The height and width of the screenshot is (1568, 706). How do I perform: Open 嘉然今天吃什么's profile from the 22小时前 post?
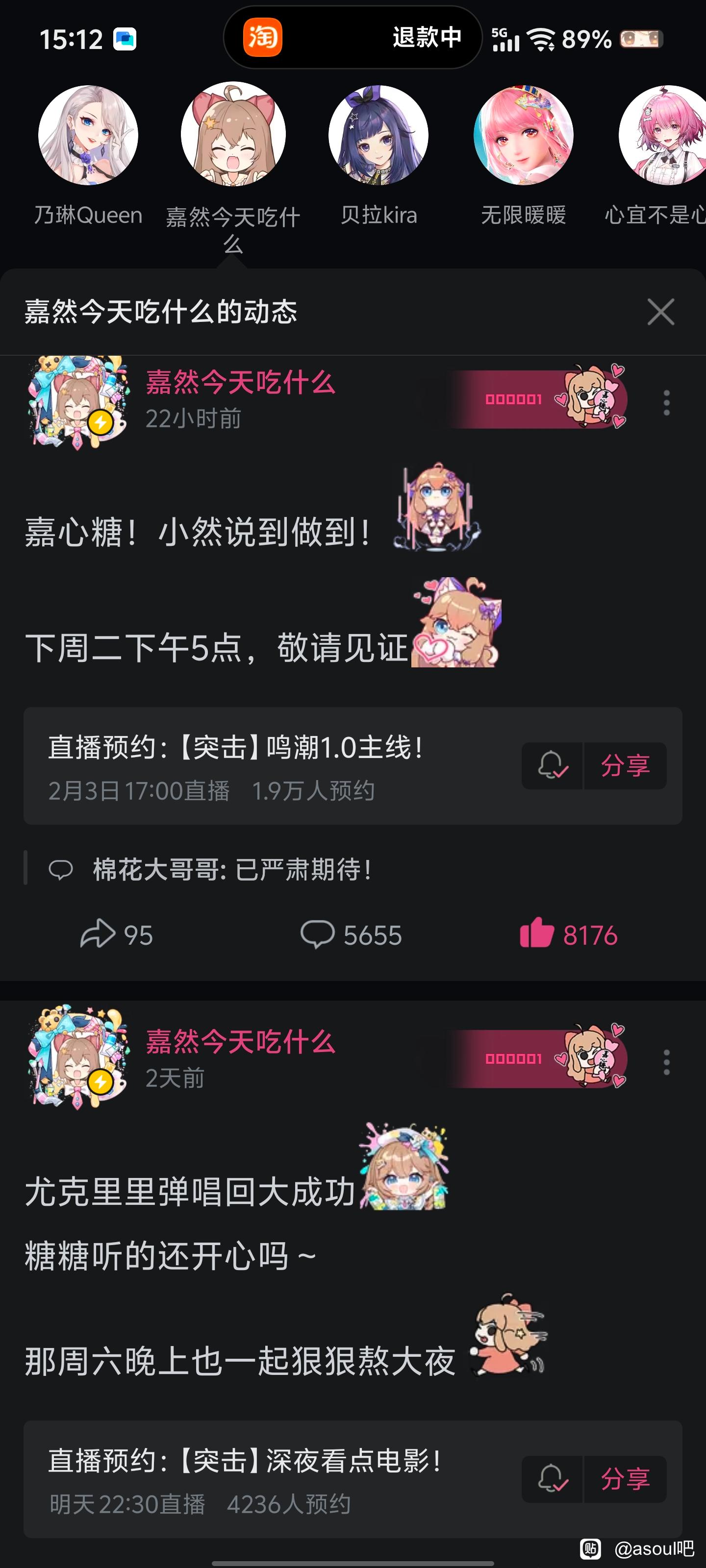tap(240, 383)
